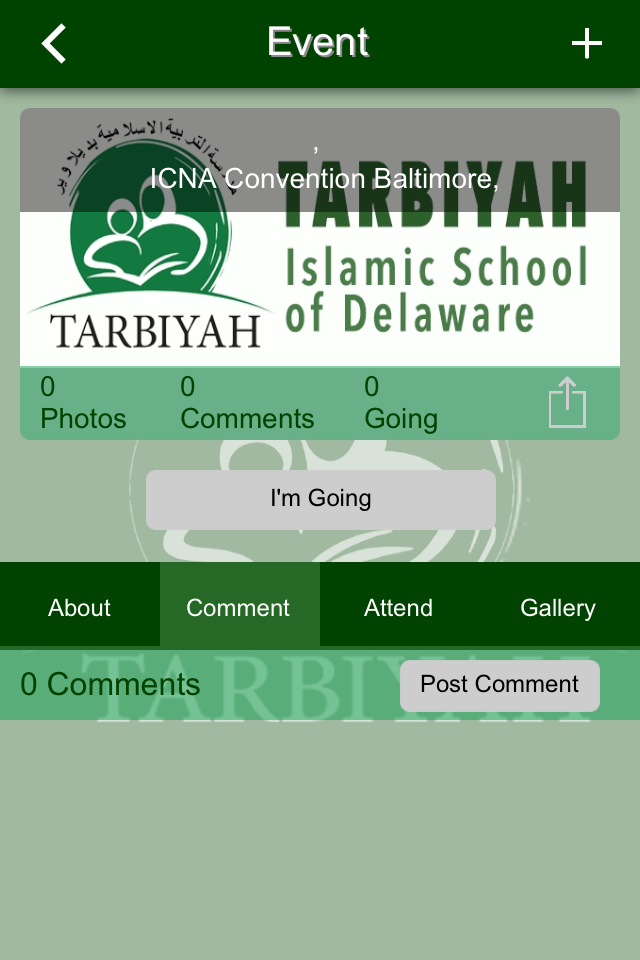The width and height of the screenshot is (640, 960).
Task: Tap the plus icon in the header
Action: tap(586, 44)
